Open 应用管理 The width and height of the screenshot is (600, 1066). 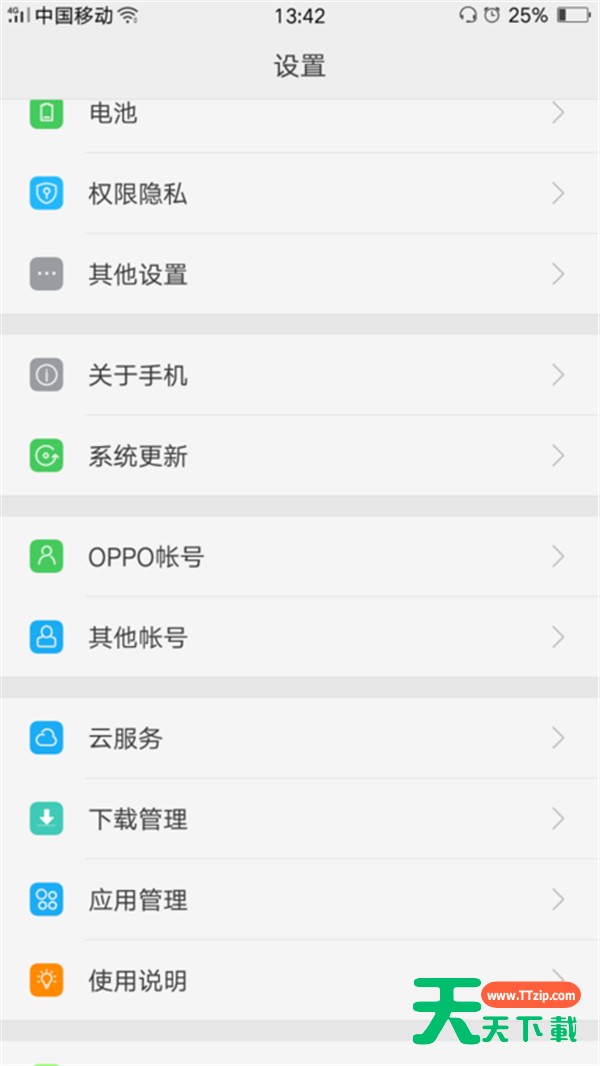(300, 899)
